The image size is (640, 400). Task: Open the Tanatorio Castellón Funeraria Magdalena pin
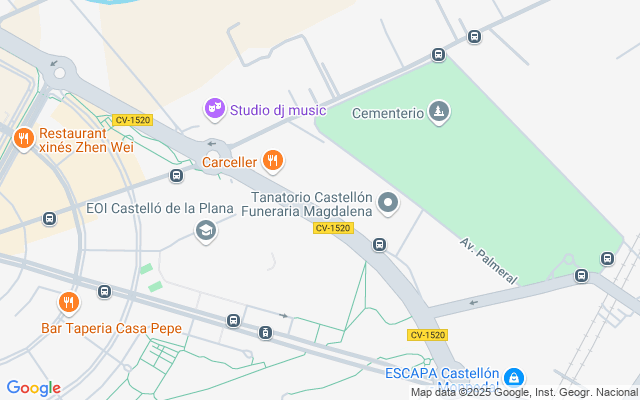coord(389,205)
